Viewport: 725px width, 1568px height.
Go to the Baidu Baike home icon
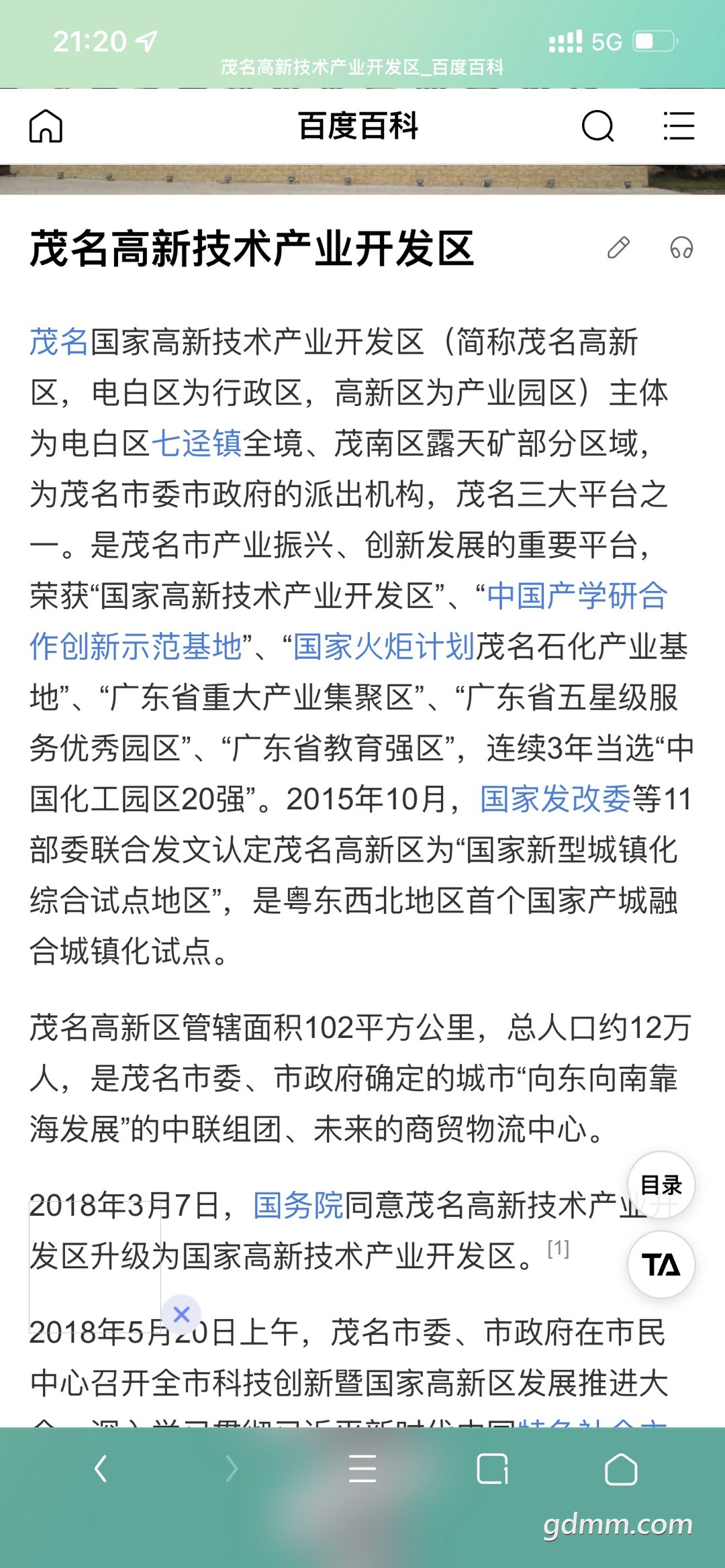pyautogui.click(x=46, y=126)
